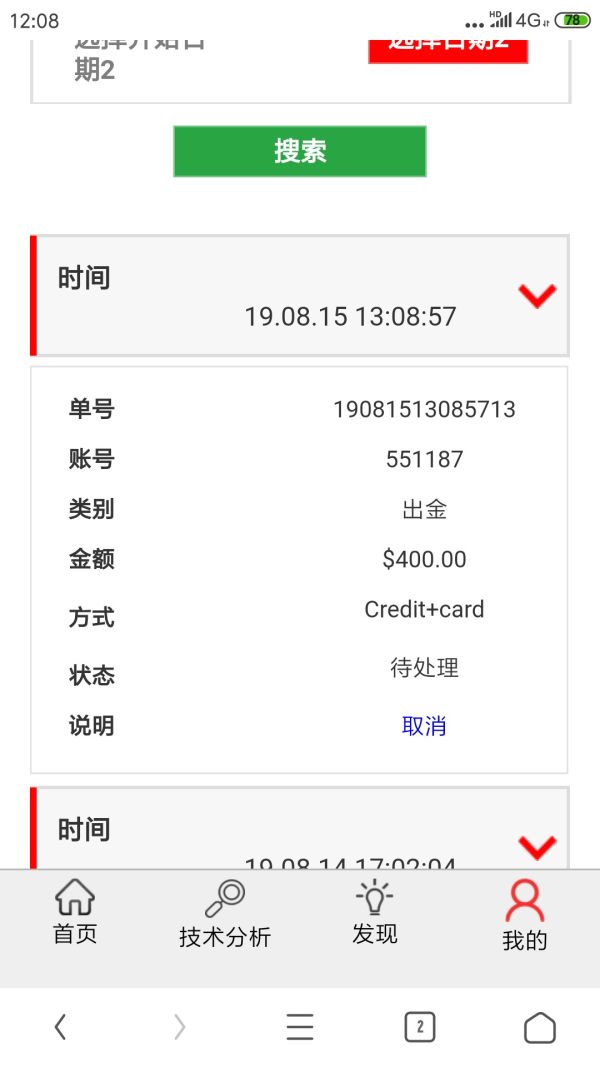Tap the red date 2 picker button

tap(447, 45)
